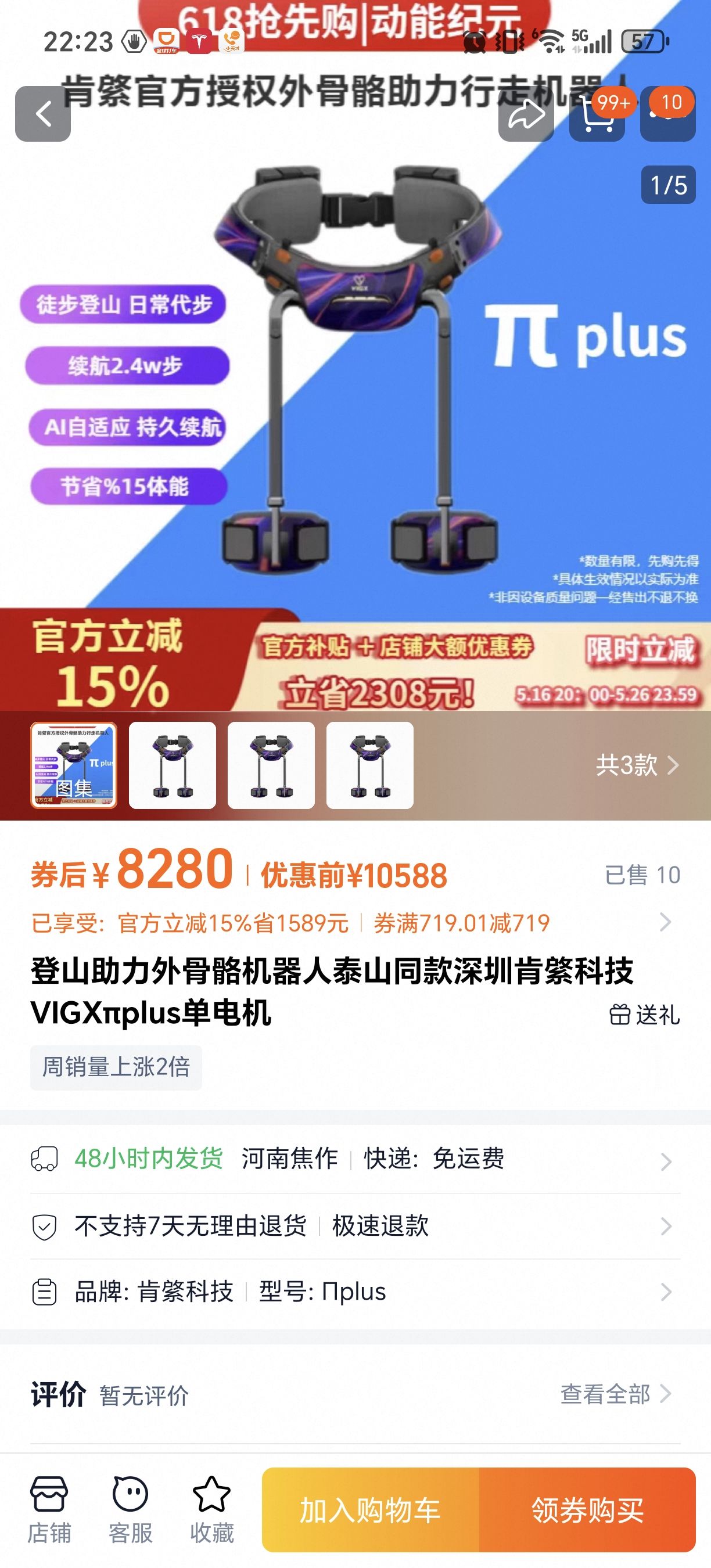711x1568 pixels.
Task: View all variants via 共3款
Action: (x=637, y=765)
